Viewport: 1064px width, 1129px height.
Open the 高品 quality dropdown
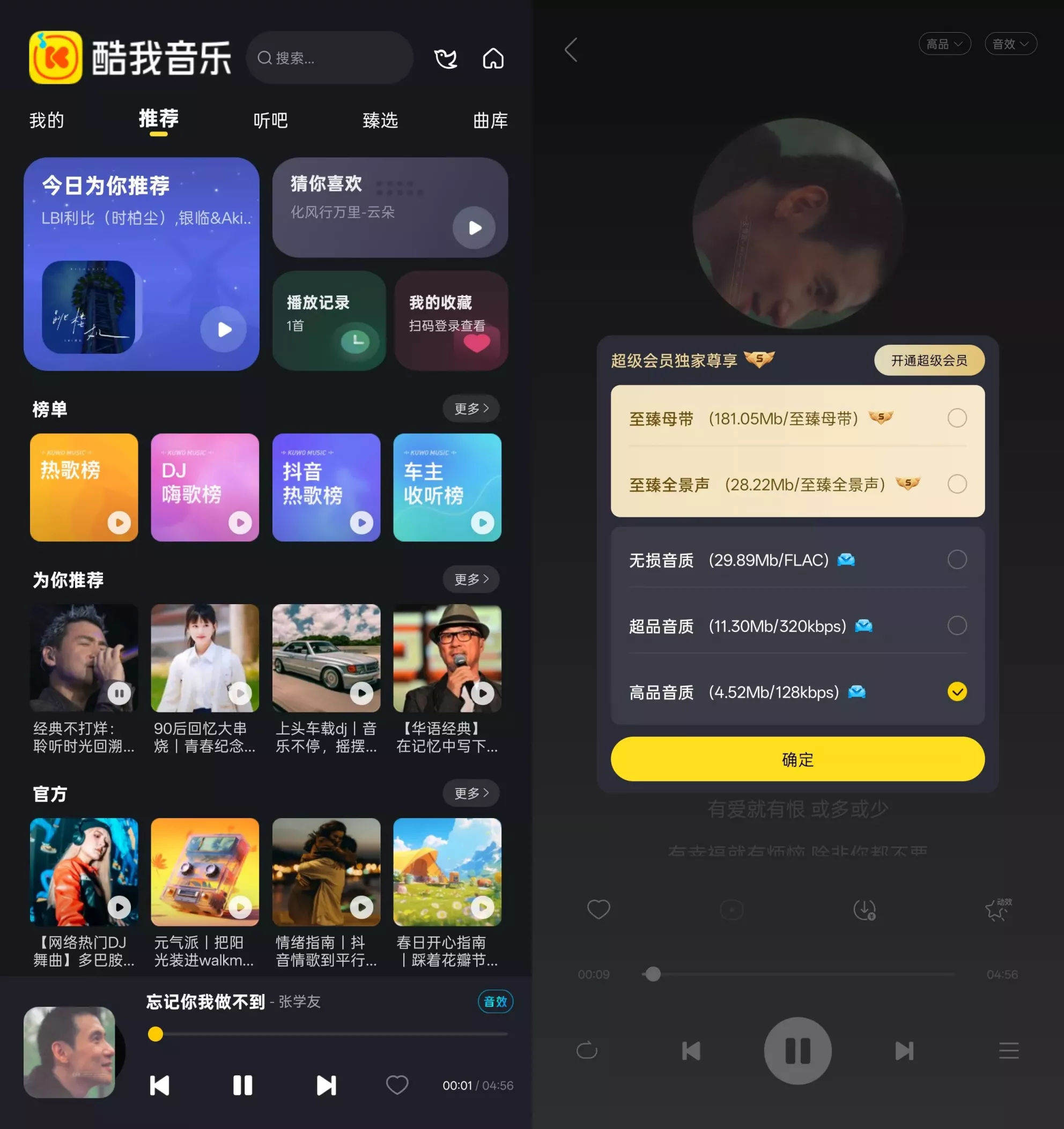pos(945,43)
